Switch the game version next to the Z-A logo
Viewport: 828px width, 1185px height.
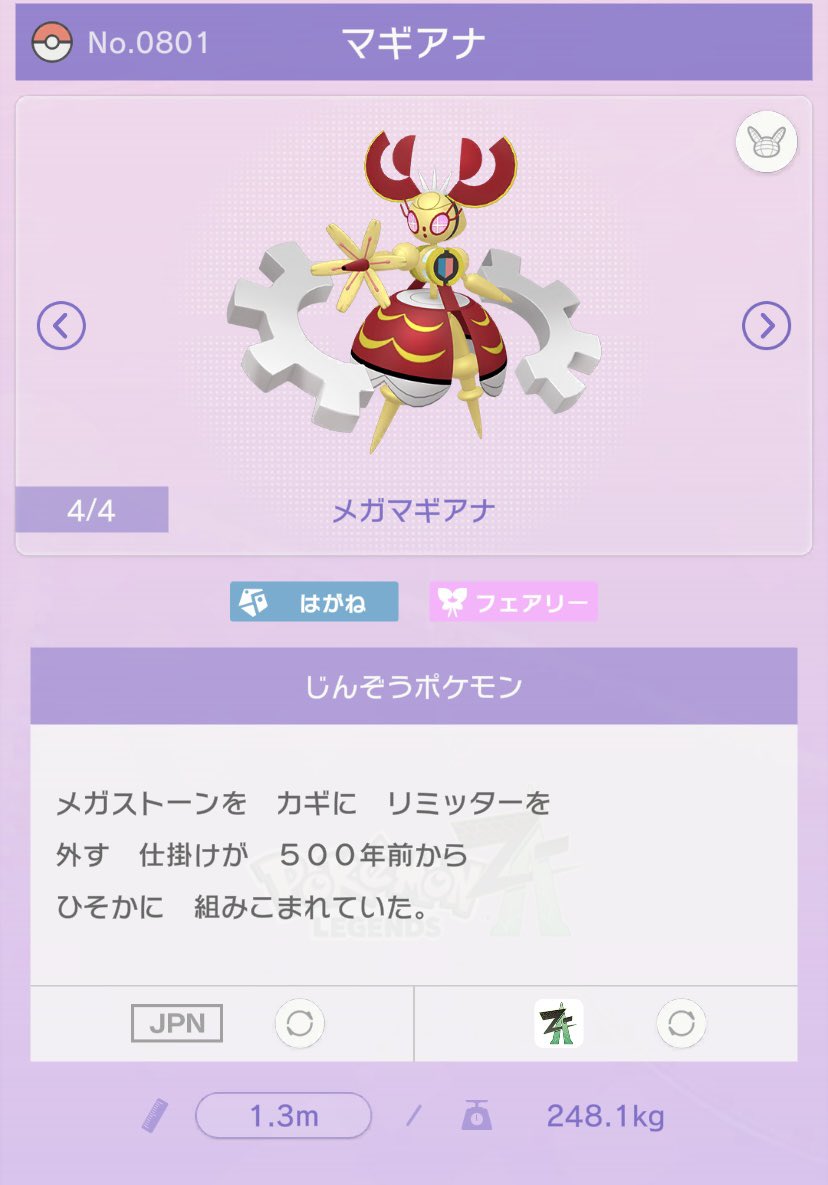click(x=681, y=1023)
